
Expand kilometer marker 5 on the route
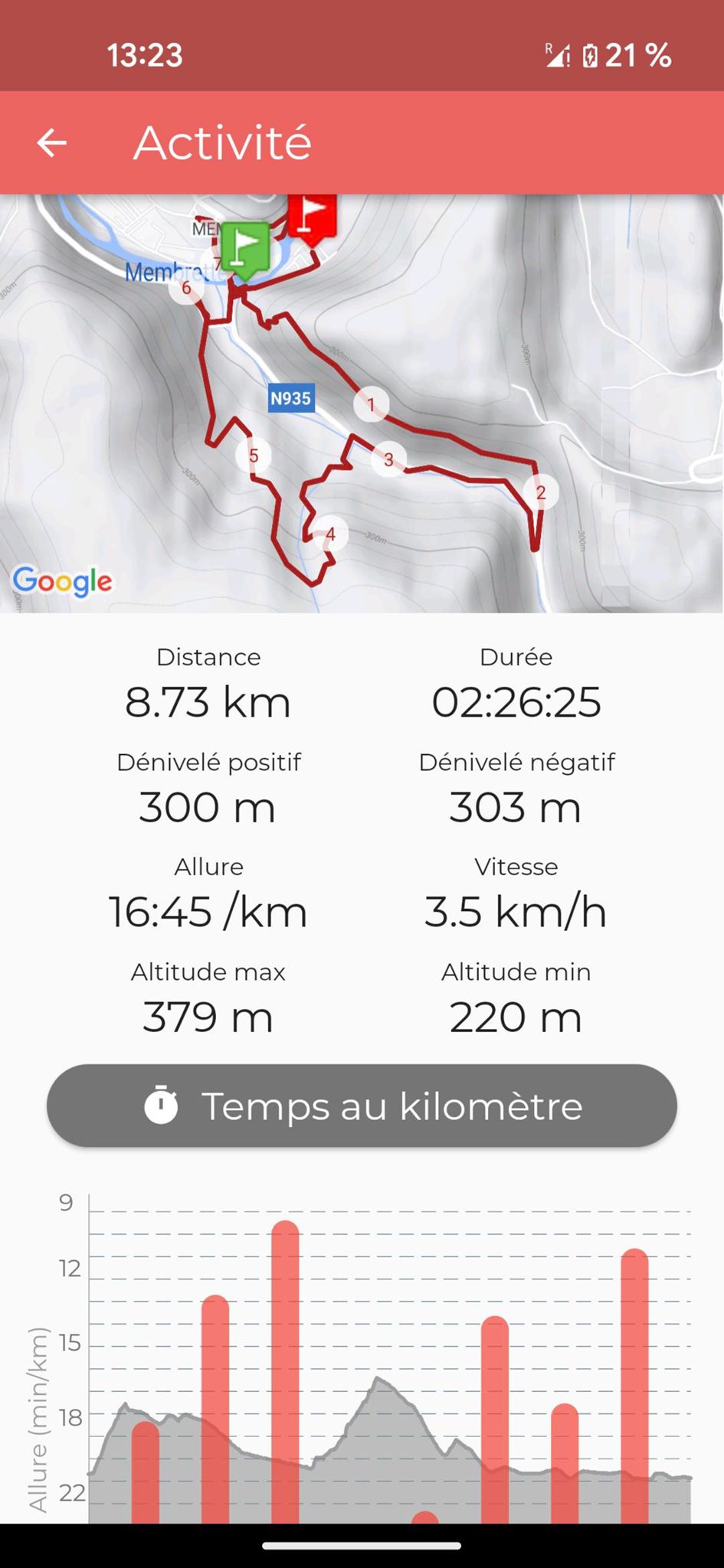[x=254, y=455]
